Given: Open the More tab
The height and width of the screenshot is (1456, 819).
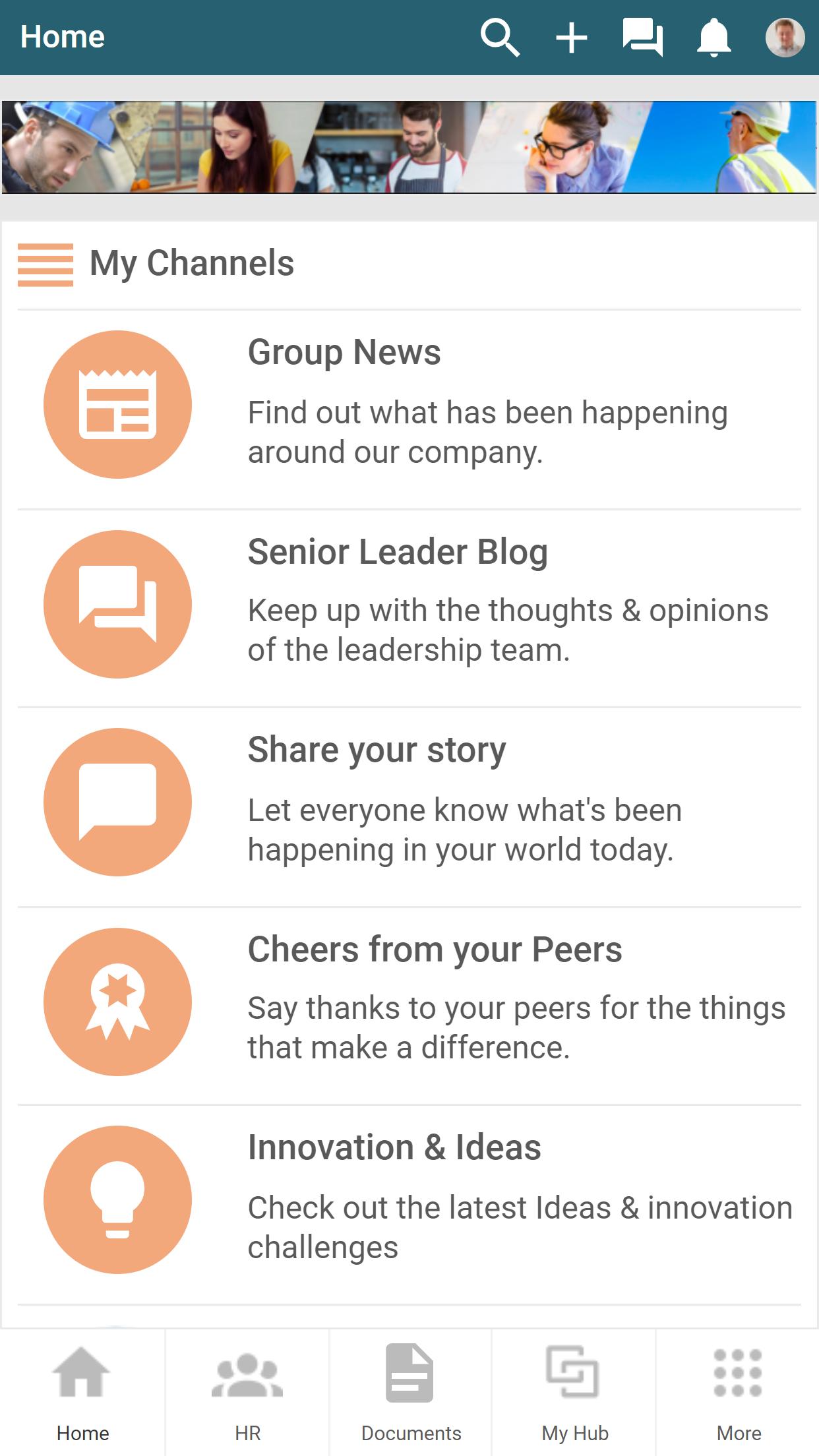Looking at the screenshot, I should tap(739, 1391).
